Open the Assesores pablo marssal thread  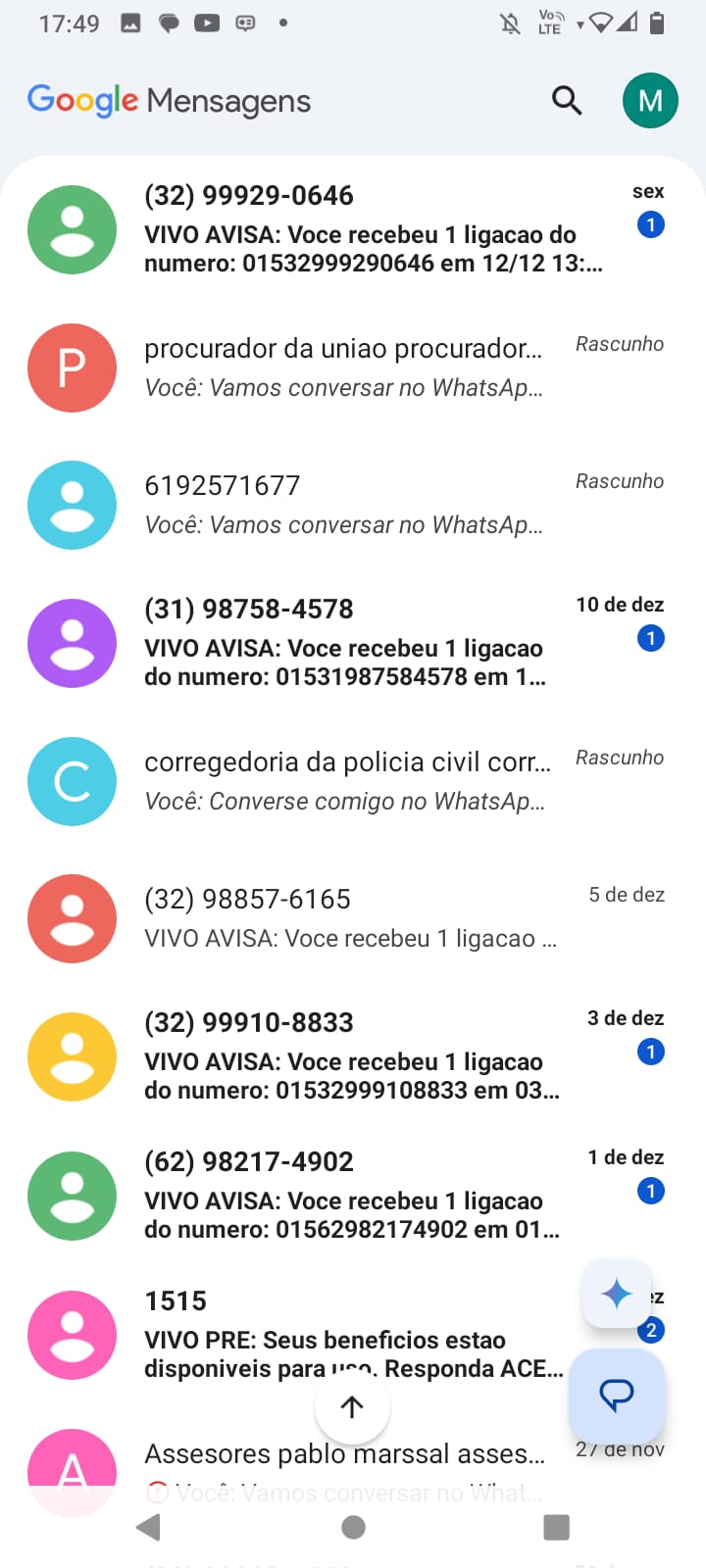tap(343, 1453)
